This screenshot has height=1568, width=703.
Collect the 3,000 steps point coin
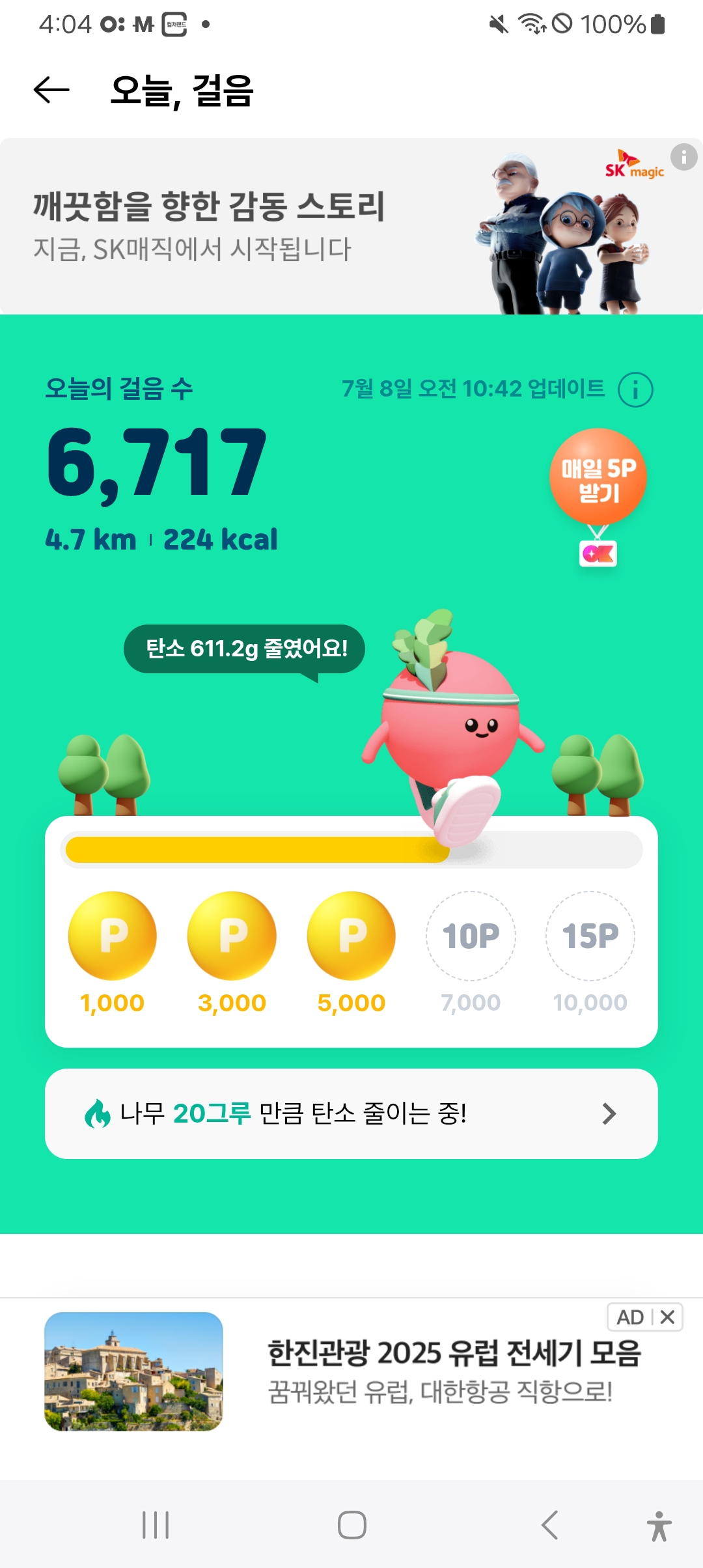232,936
